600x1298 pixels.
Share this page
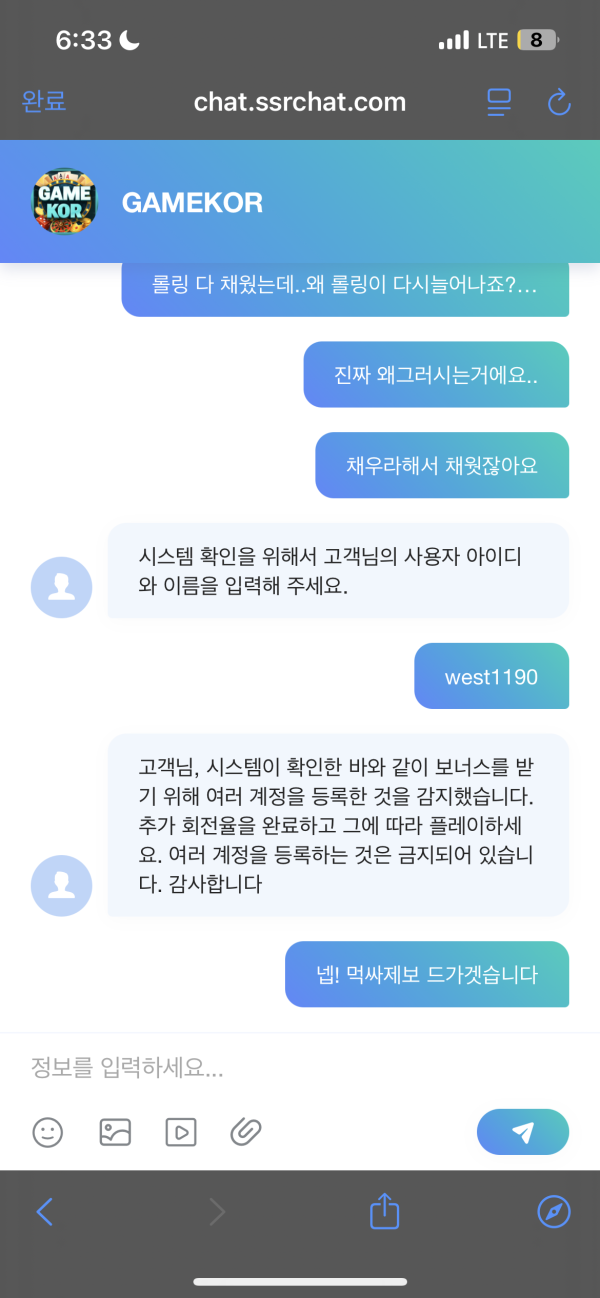coord(385,1212)
